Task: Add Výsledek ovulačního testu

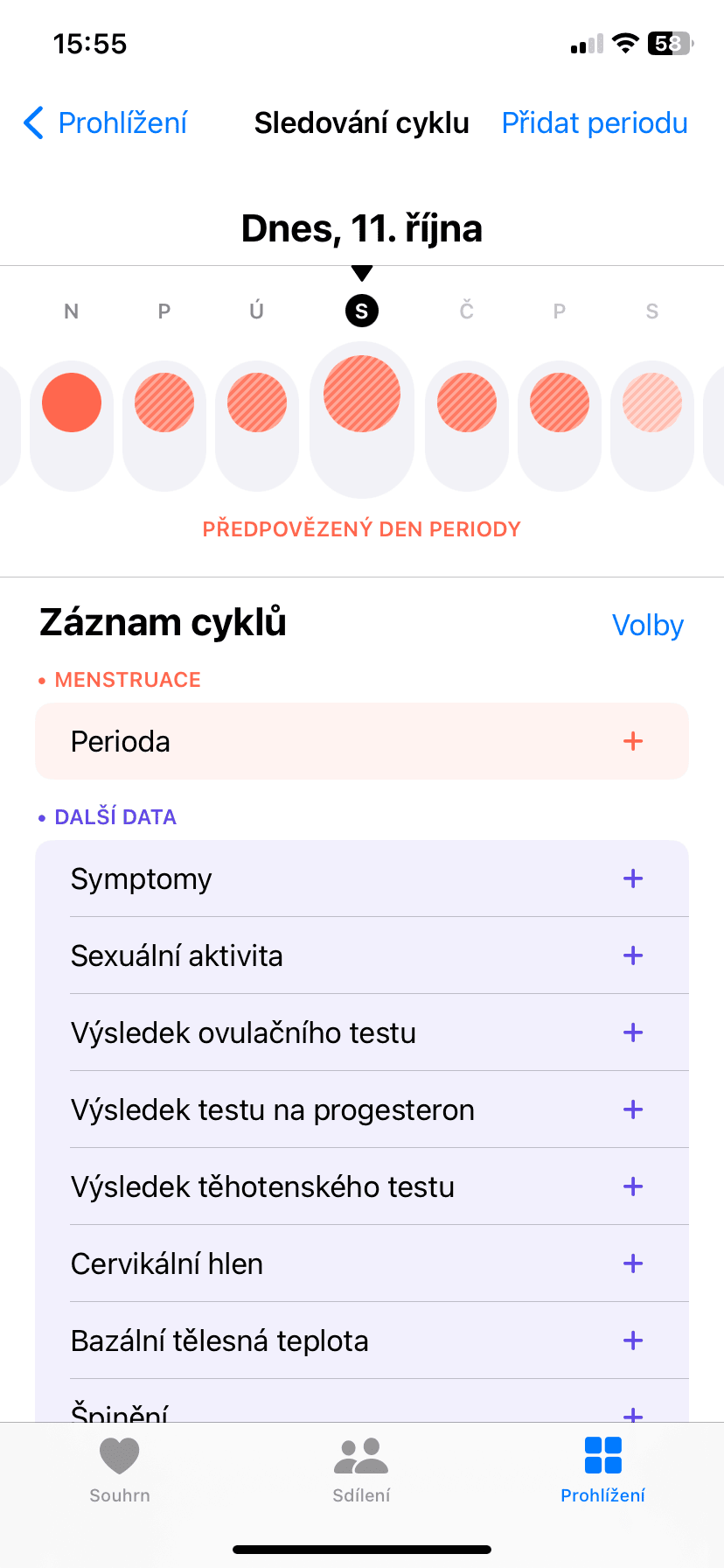Action: (x=632, y=1032)
